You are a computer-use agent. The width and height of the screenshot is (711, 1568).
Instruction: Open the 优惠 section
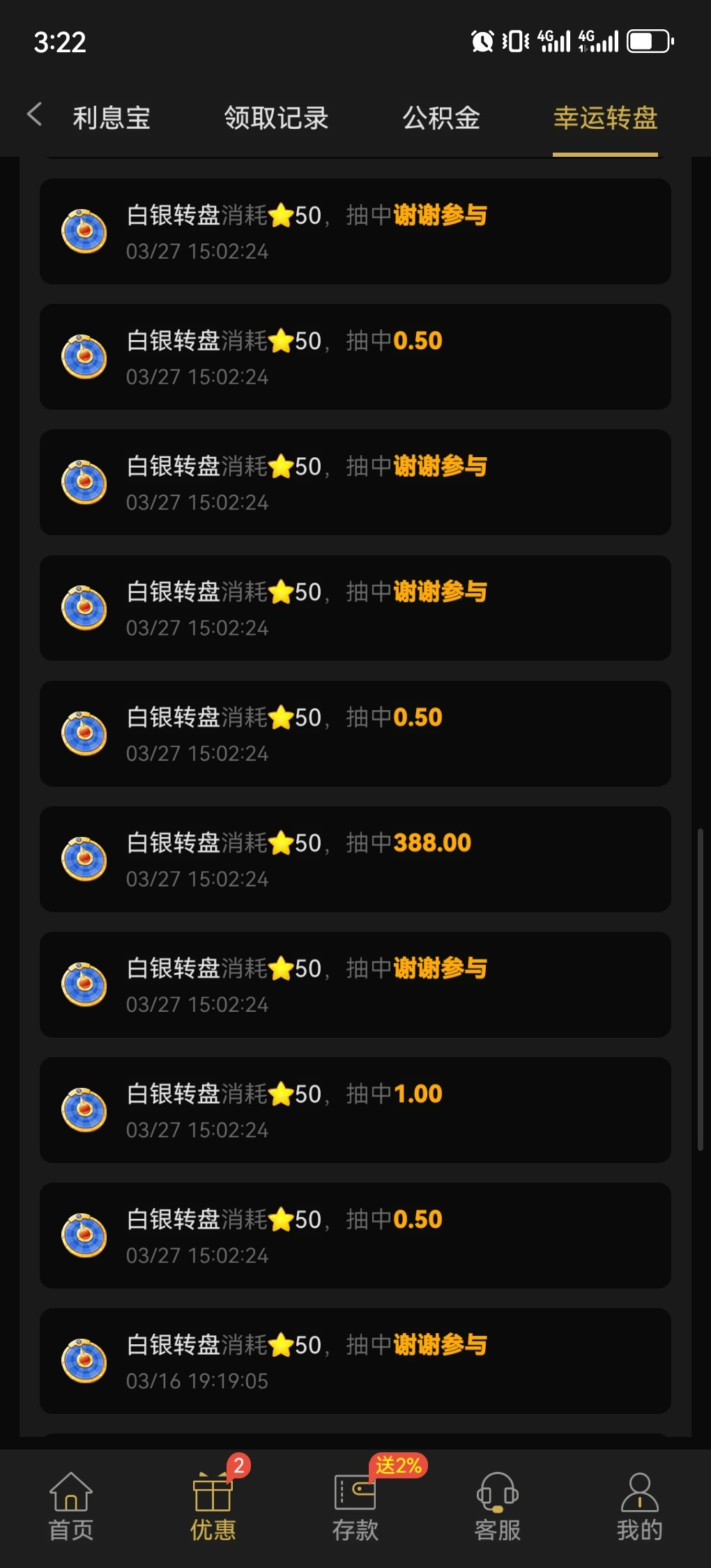[213, 1507]
